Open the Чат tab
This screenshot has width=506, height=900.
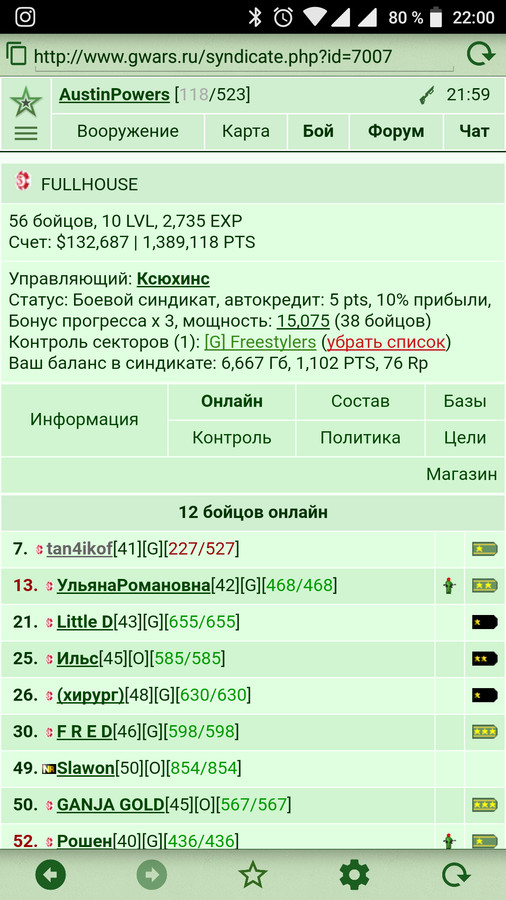click(x=474, y=131)
